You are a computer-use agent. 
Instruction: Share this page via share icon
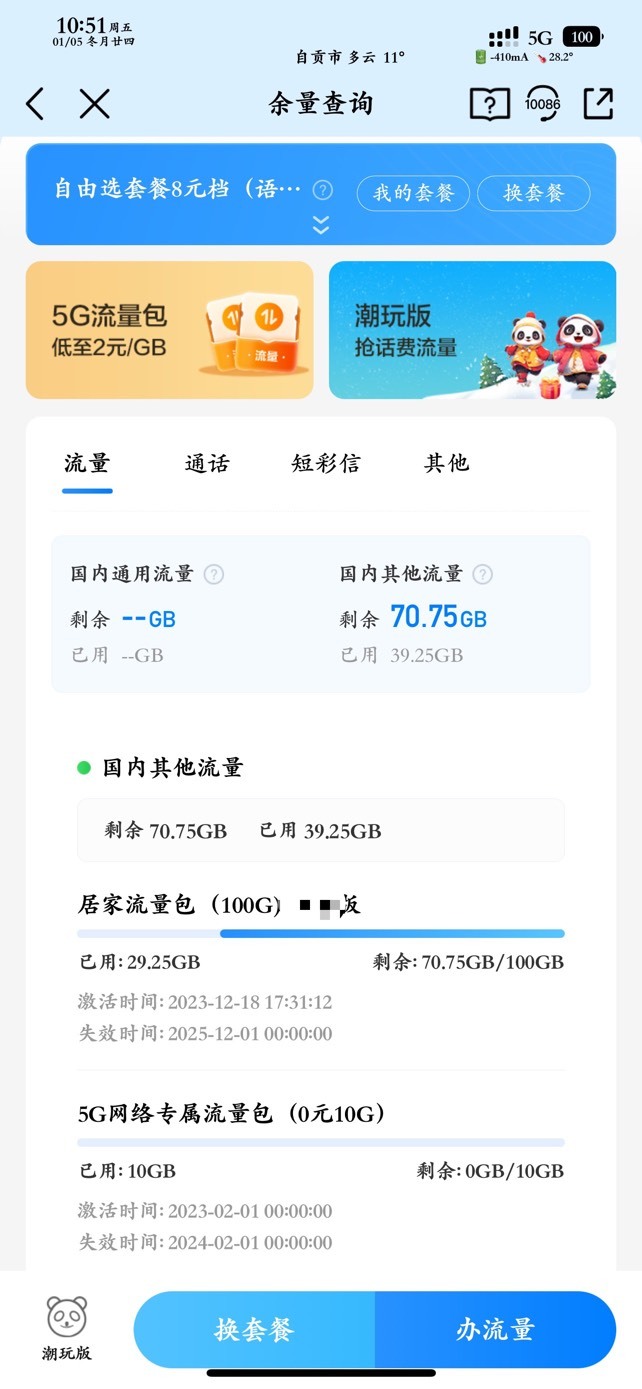598,103
